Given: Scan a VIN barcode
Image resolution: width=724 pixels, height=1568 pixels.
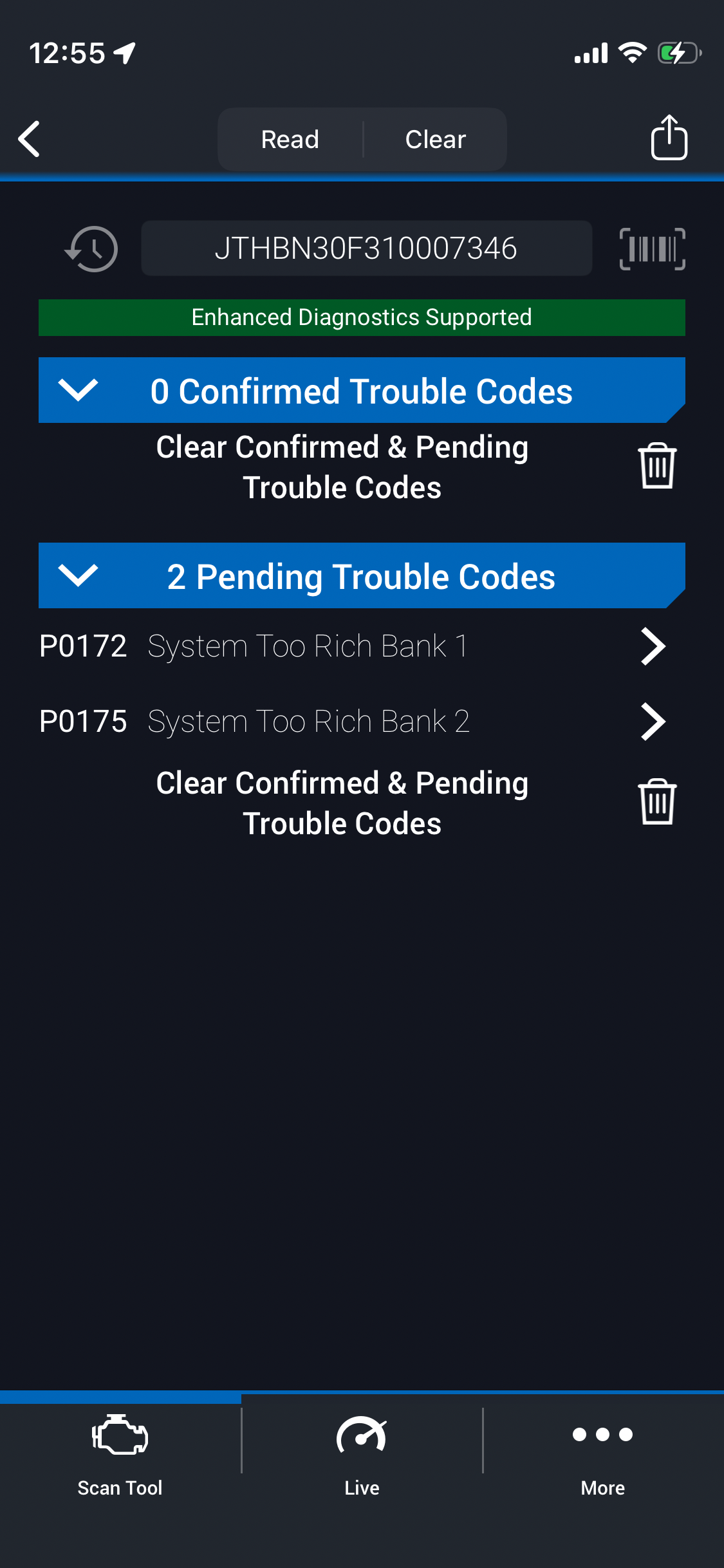Looking at the screenshot, I should [x=652, y=249].
